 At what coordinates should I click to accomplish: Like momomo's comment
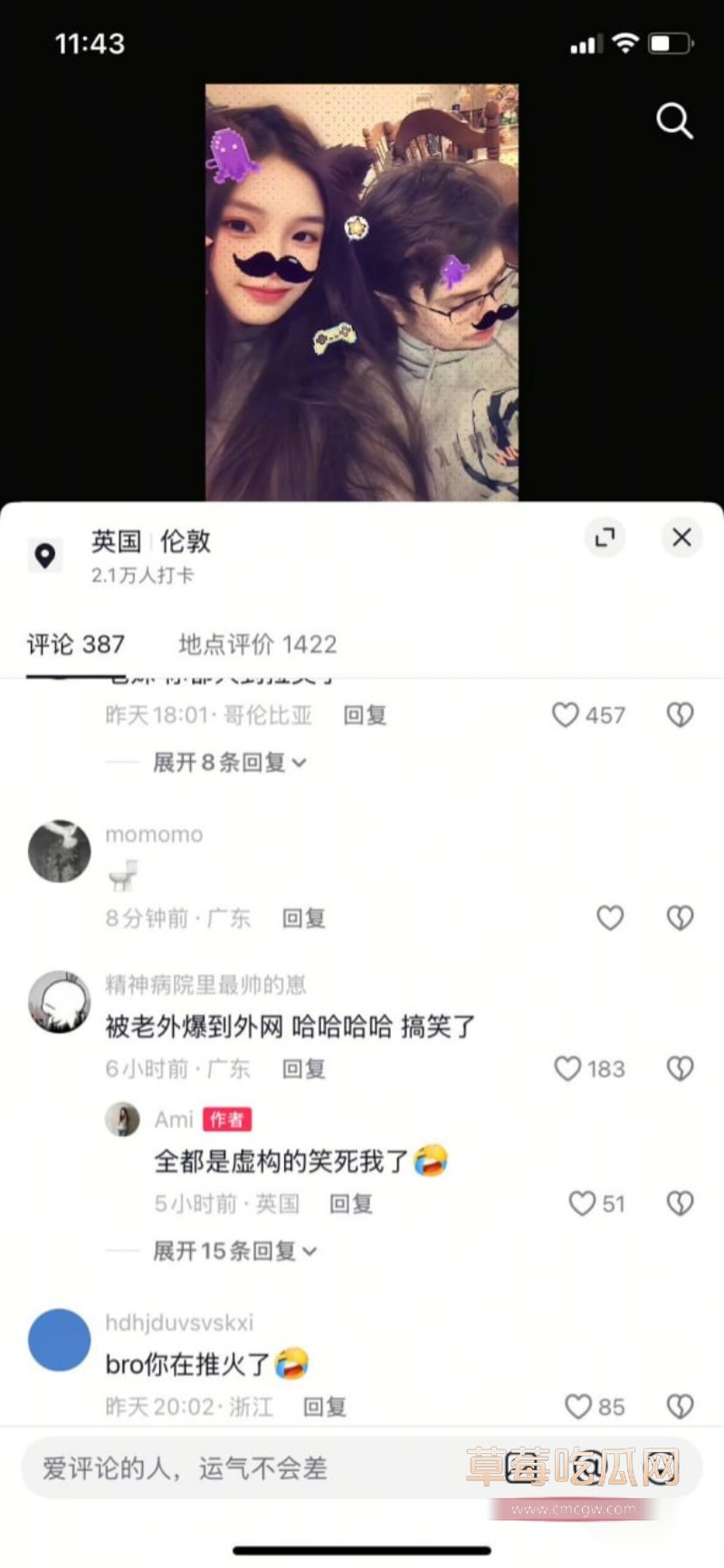(610, 918)
